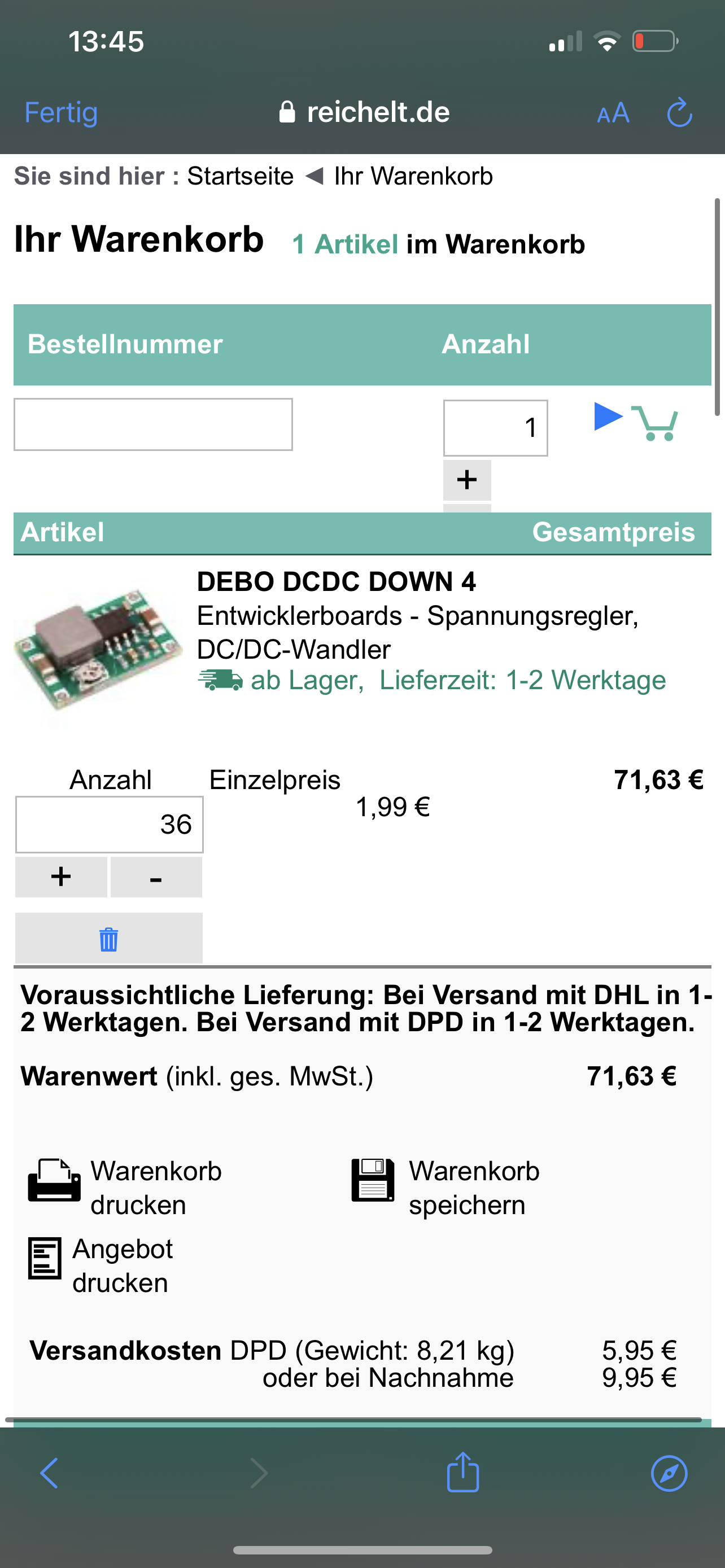Choose Angebot drucken

(101, 1265)
